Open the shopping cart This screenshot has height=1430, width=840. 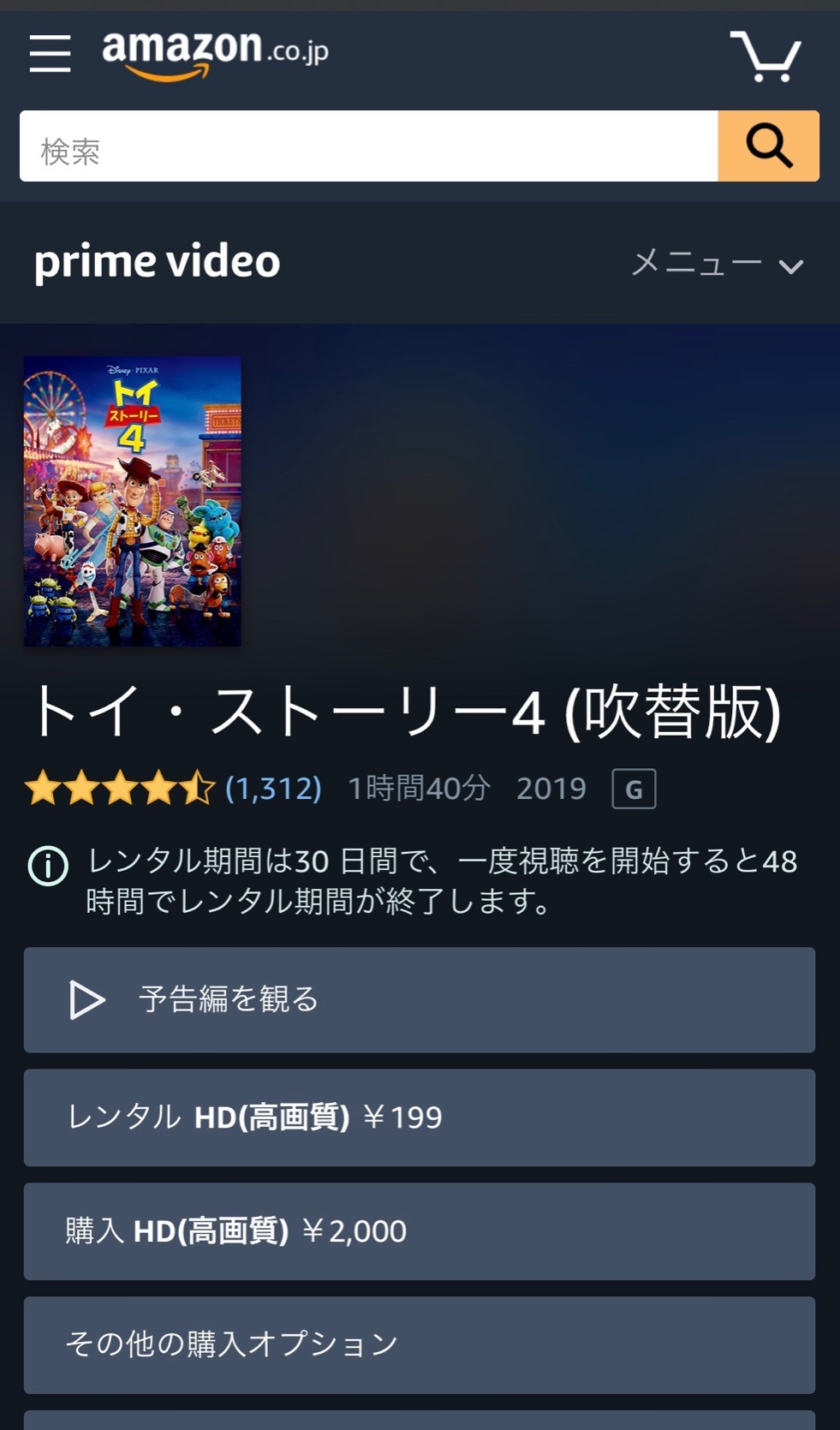766,56
